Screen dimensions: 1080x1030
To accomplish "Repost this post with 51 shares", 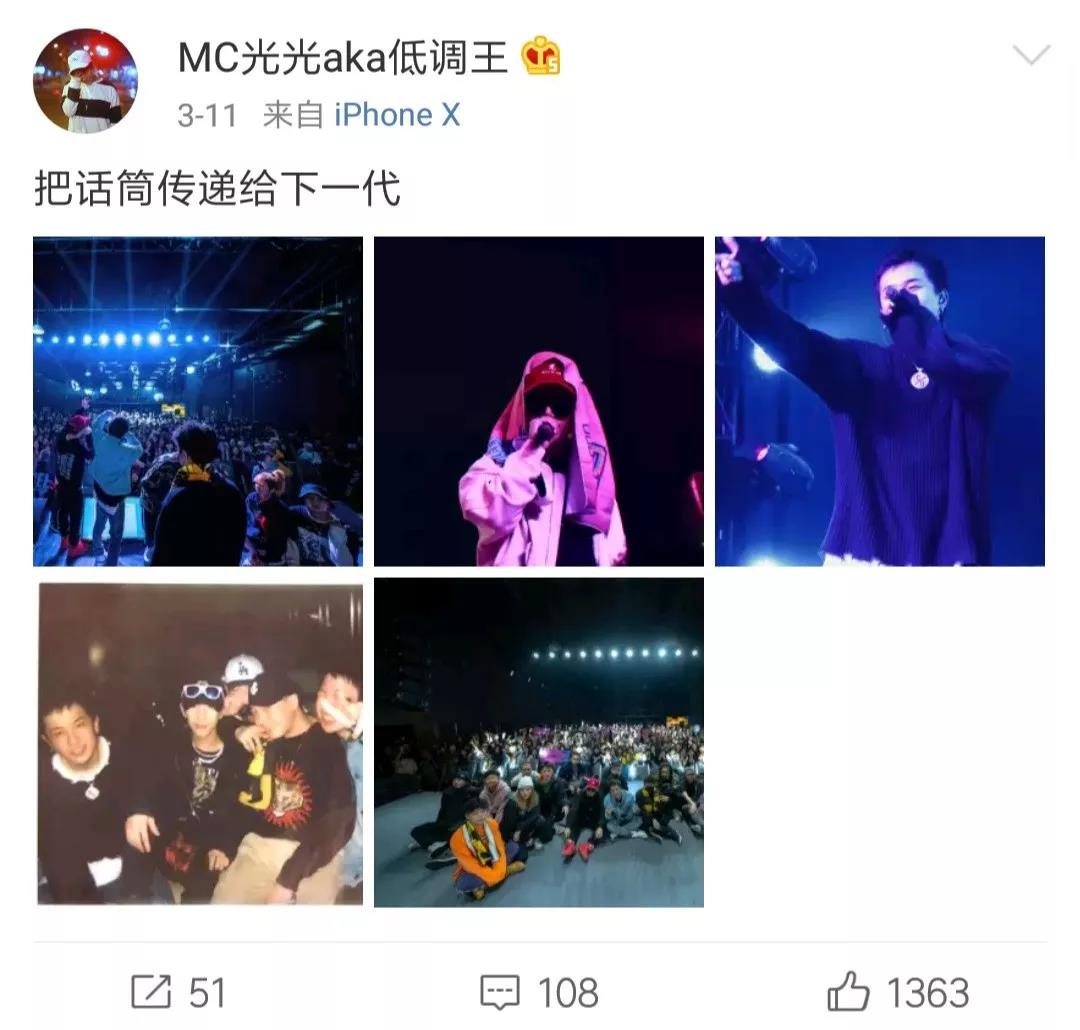I will [x=179, y=992].
